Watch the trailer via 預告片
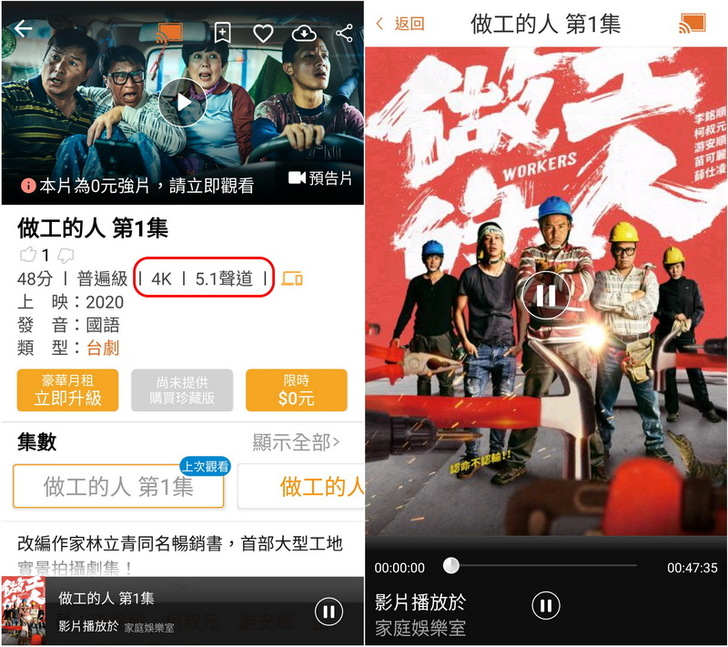 320,178
